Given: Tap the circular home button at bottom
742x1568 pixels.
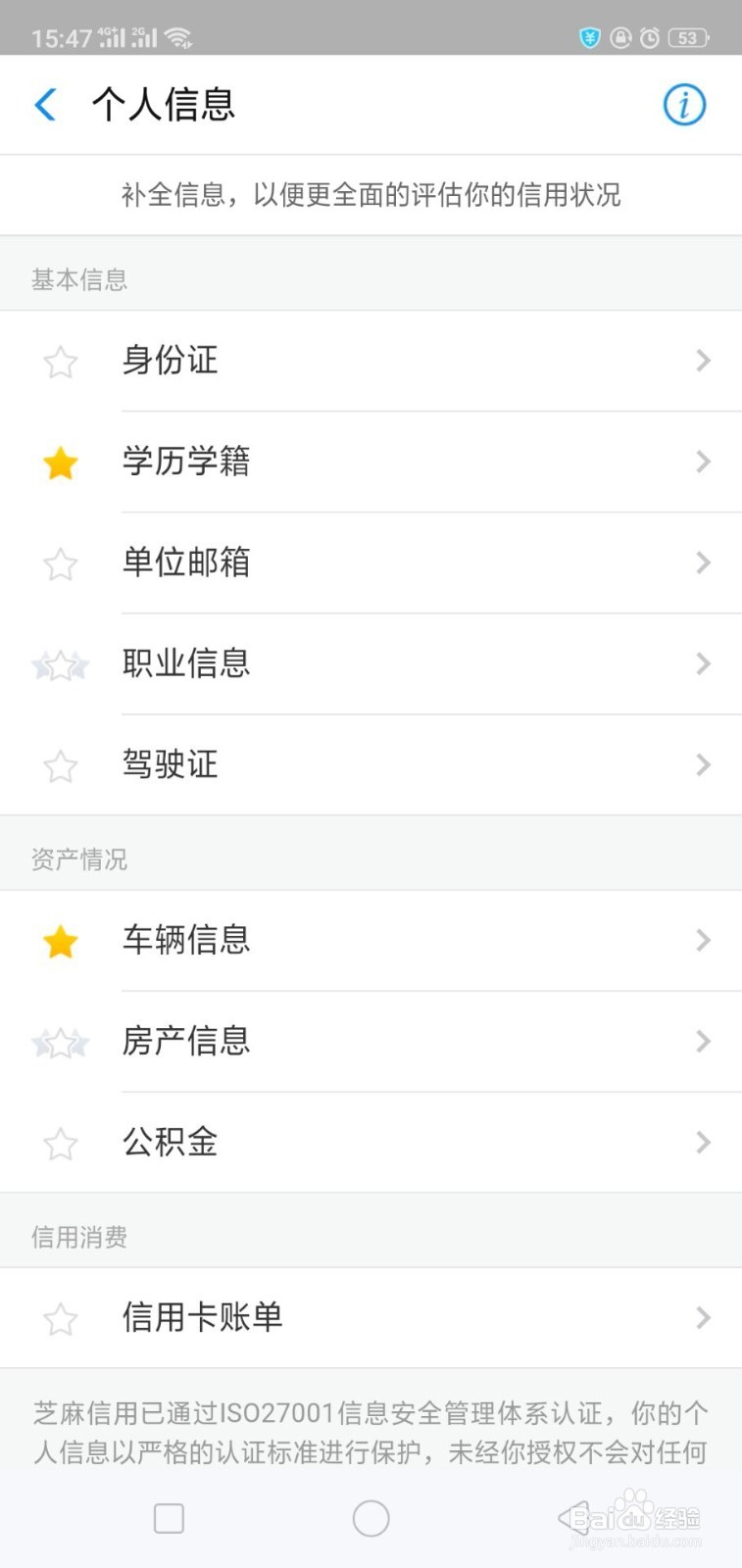Looking at the screenshot, I should point(371,1516).
